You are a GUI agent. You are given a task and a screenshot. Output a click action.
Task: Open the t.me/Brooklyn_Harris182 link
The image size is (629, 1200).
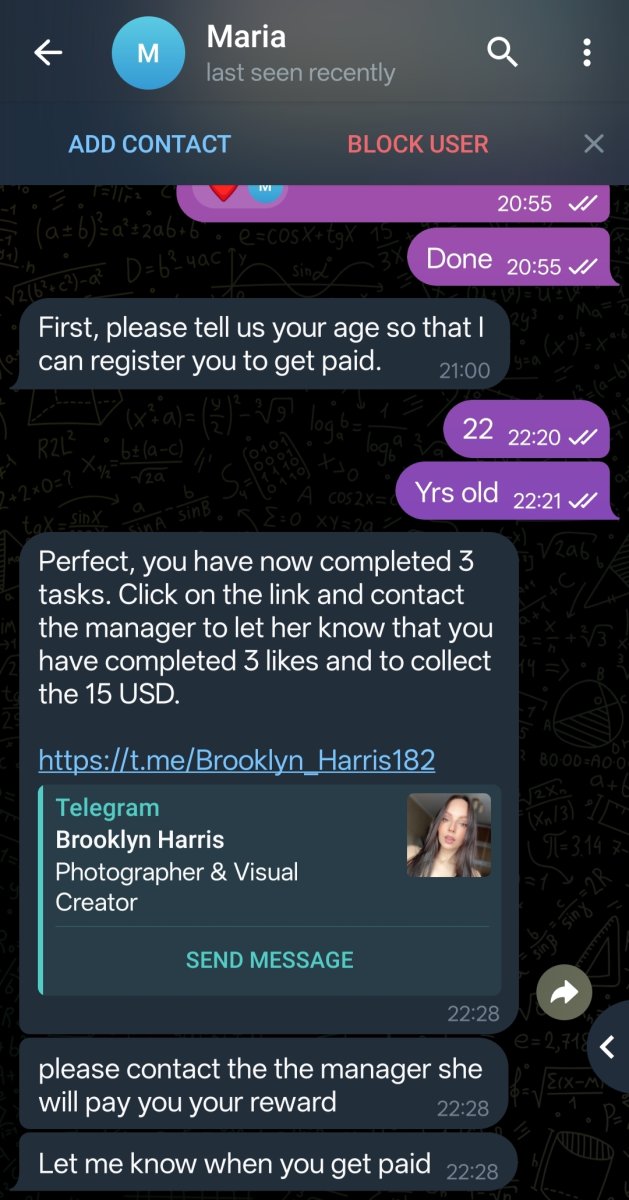[x=237, y=760]
